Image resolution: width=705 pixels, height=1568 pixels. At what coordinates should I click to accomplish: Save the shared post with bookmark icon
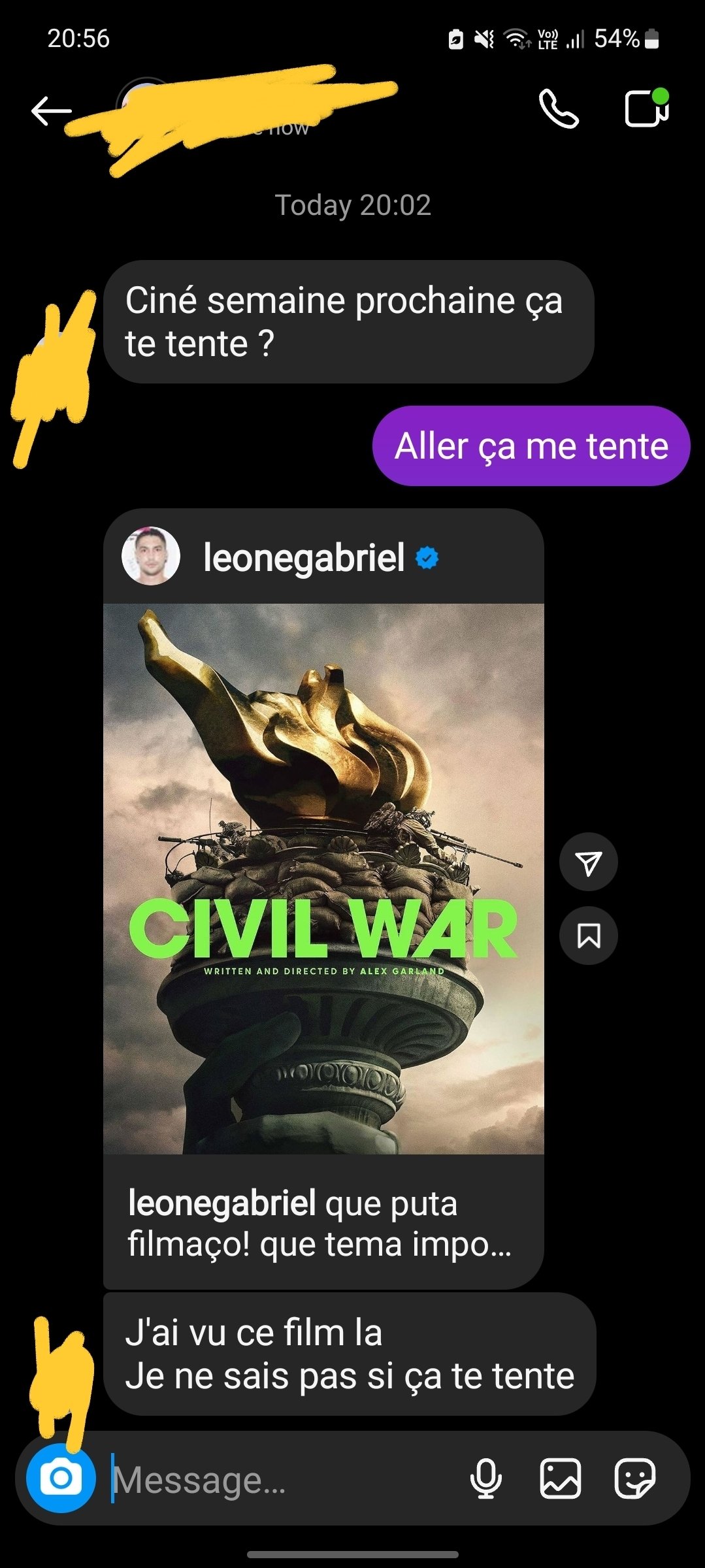coord(589,936)
